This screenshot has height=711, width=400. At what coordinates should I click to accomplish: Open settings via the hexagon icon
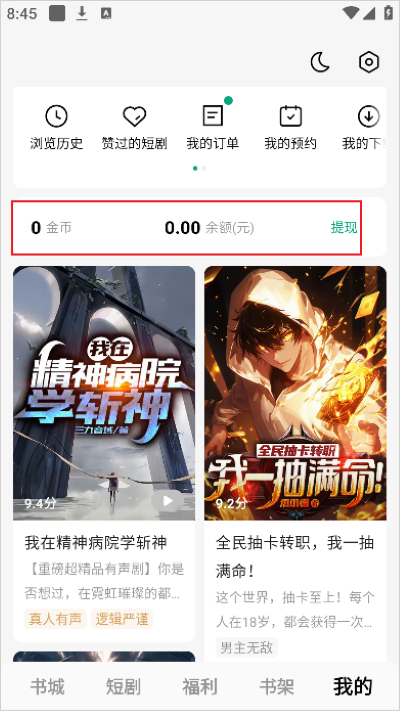[369, 62]
